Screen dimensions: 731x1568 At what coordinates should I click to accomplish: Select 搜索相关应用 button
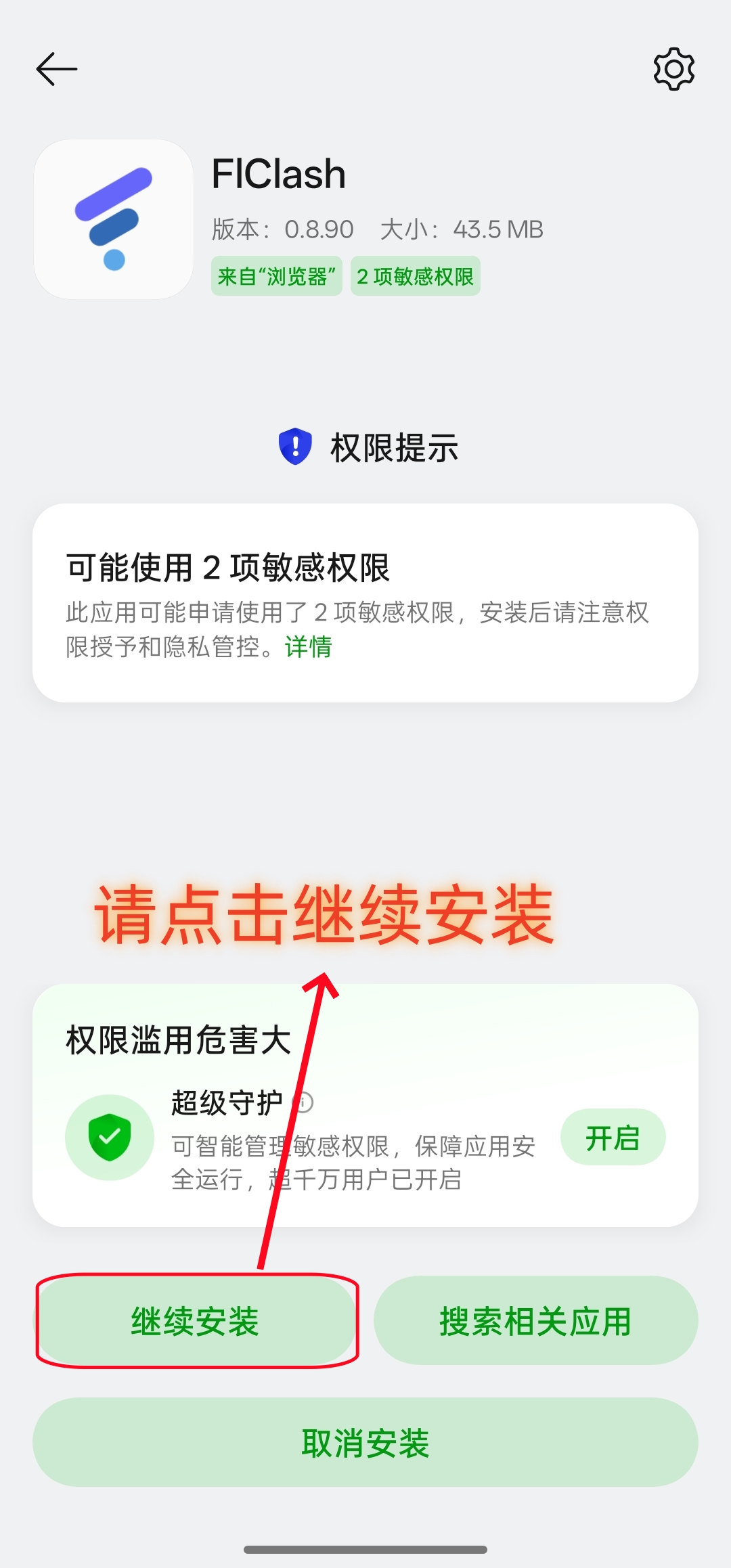[535, 1321]
